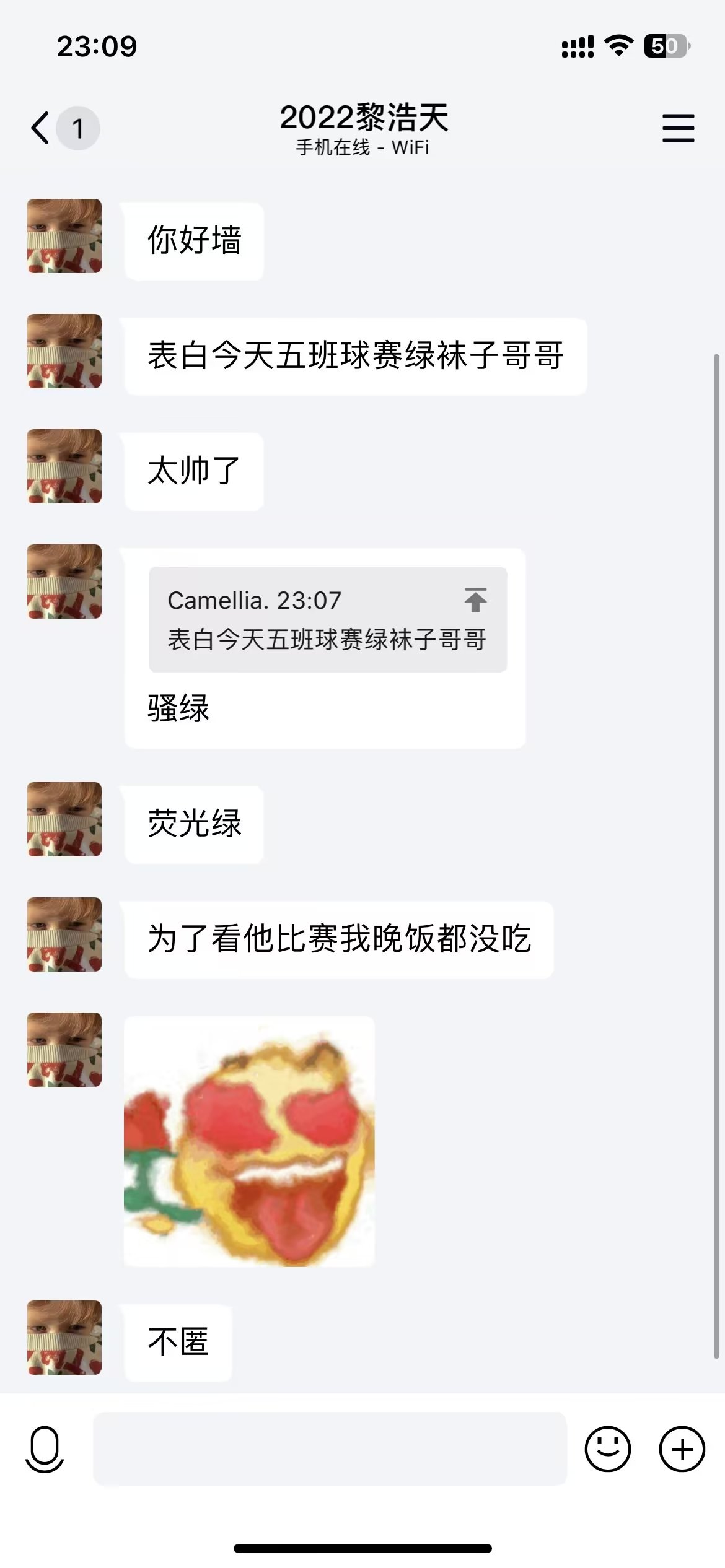
Task: Open the 2022黎浩天 contact title
Action: click(363, 118)
